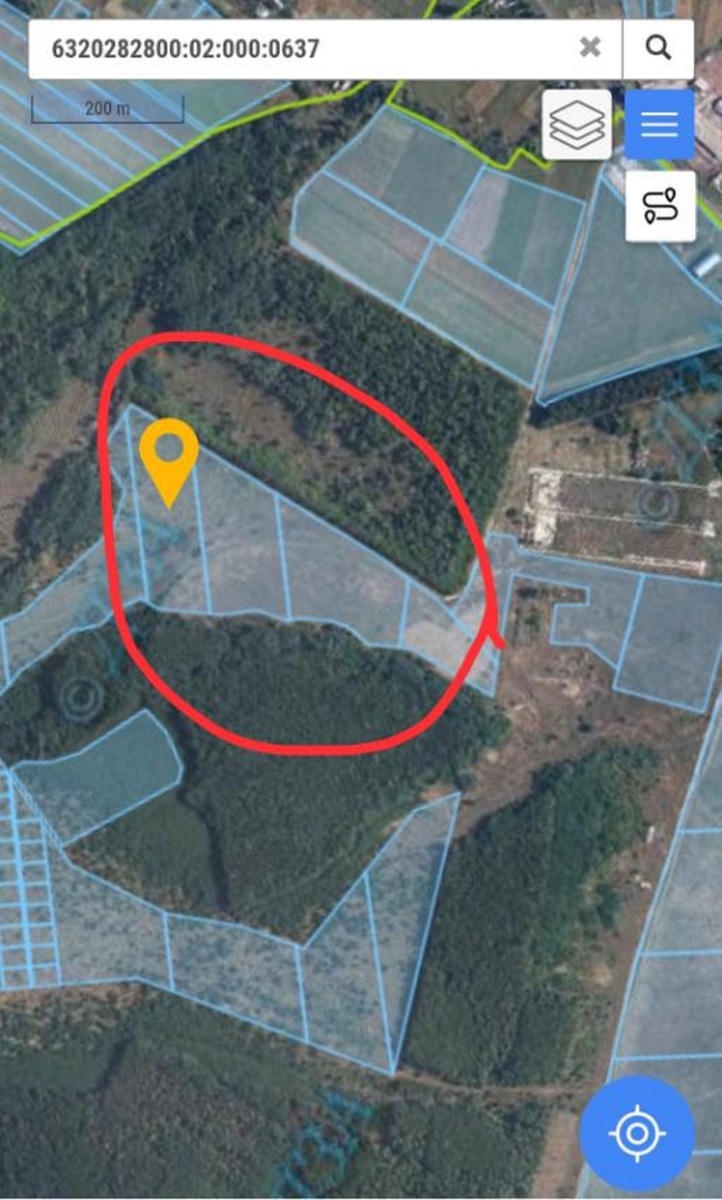Run the search with the magnifier icon
This screenshot has width=722, height=1200.
click(x=658, y=48)
